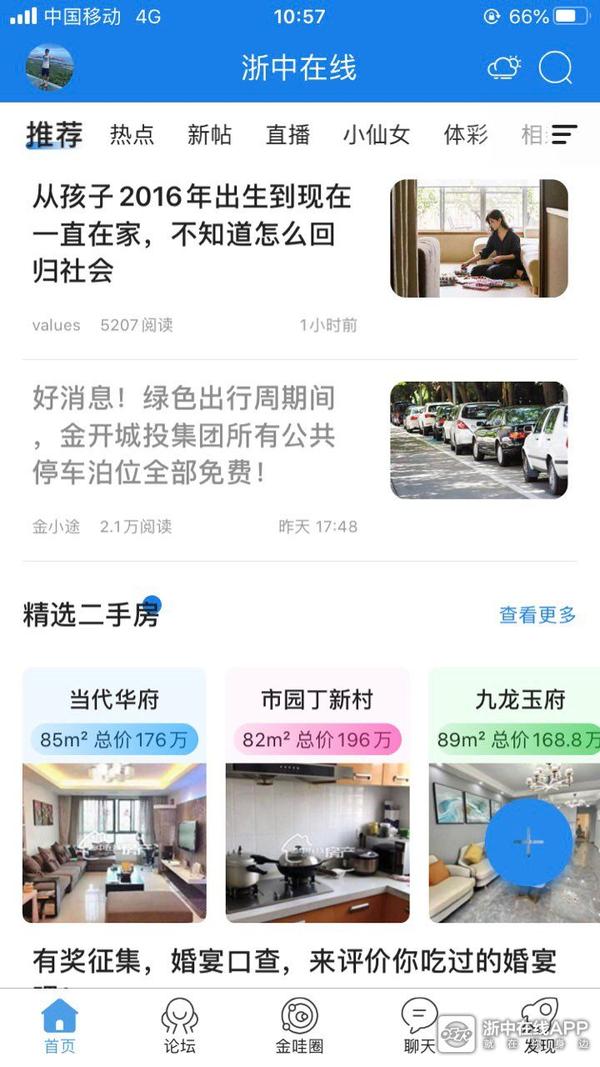The image size is (600, 1067).
Task: Open the profile avatar
Action: pyautogui.click(x=49, y=68)
